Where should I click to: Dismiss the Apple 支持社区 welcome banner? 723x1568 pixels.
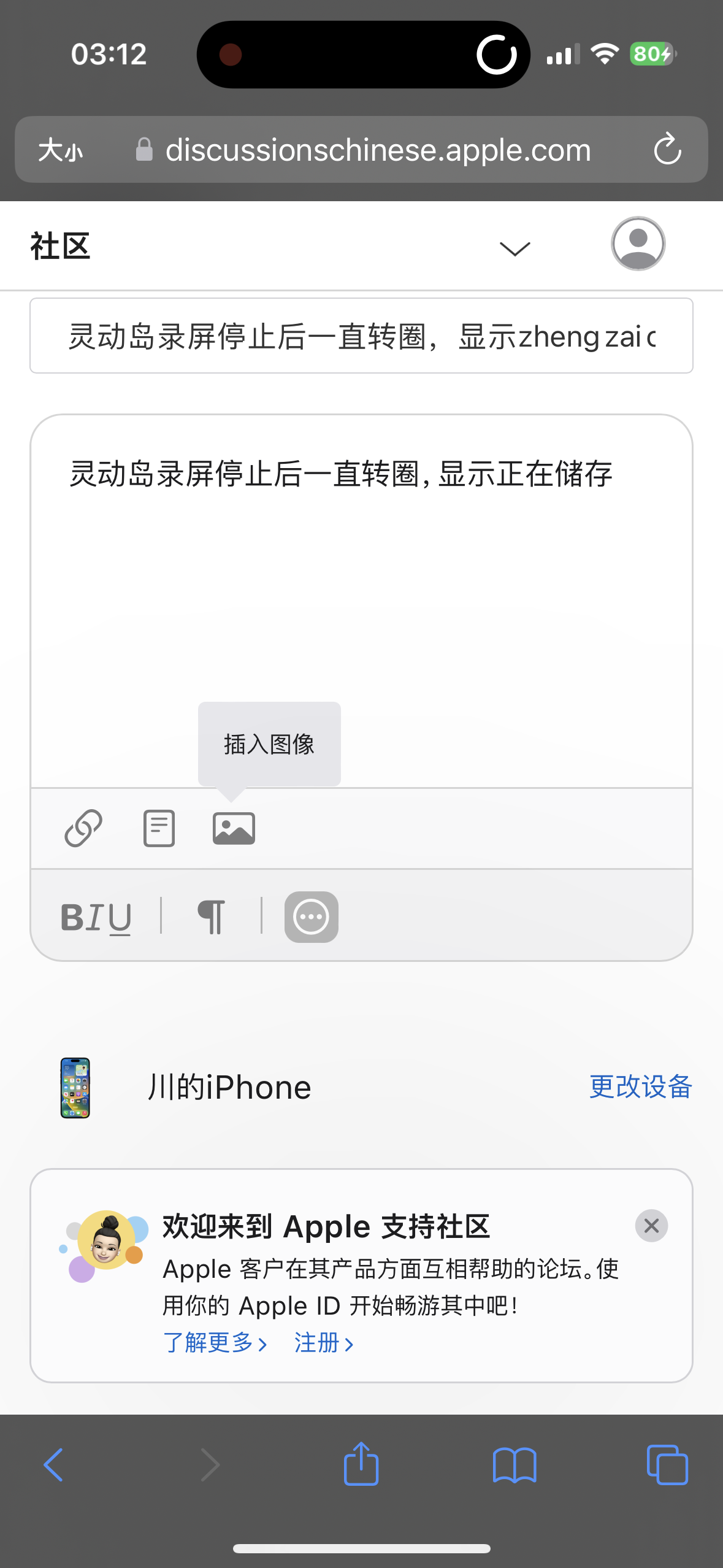coord(651,1226)
